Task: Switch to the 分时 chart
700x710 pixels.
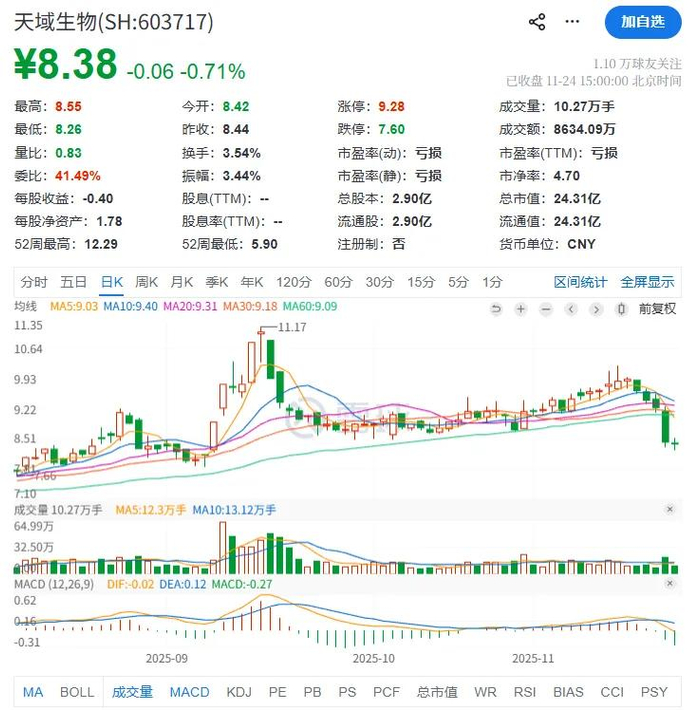Action: (x=34, y=282)
